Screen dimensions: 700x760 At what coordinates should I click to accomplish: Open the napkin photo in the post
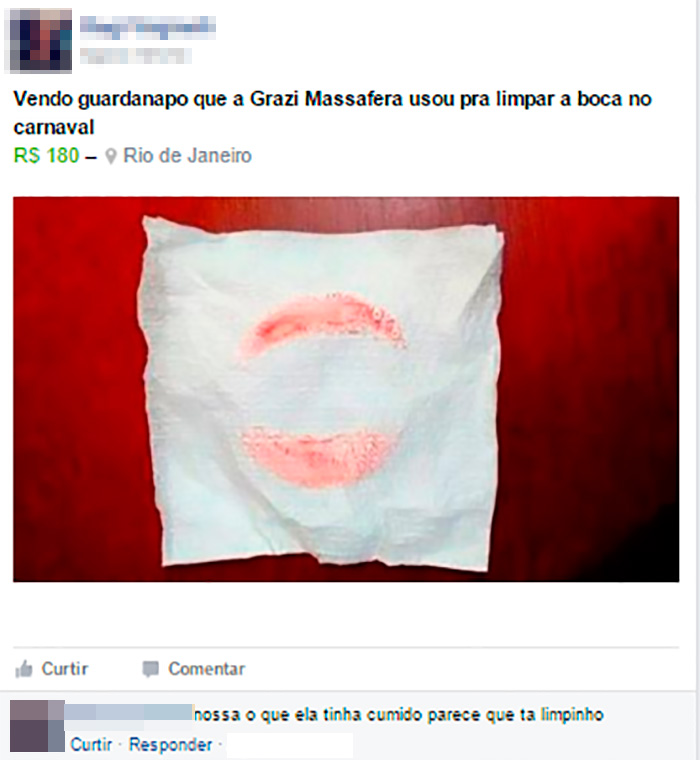[x=345, y=389]
